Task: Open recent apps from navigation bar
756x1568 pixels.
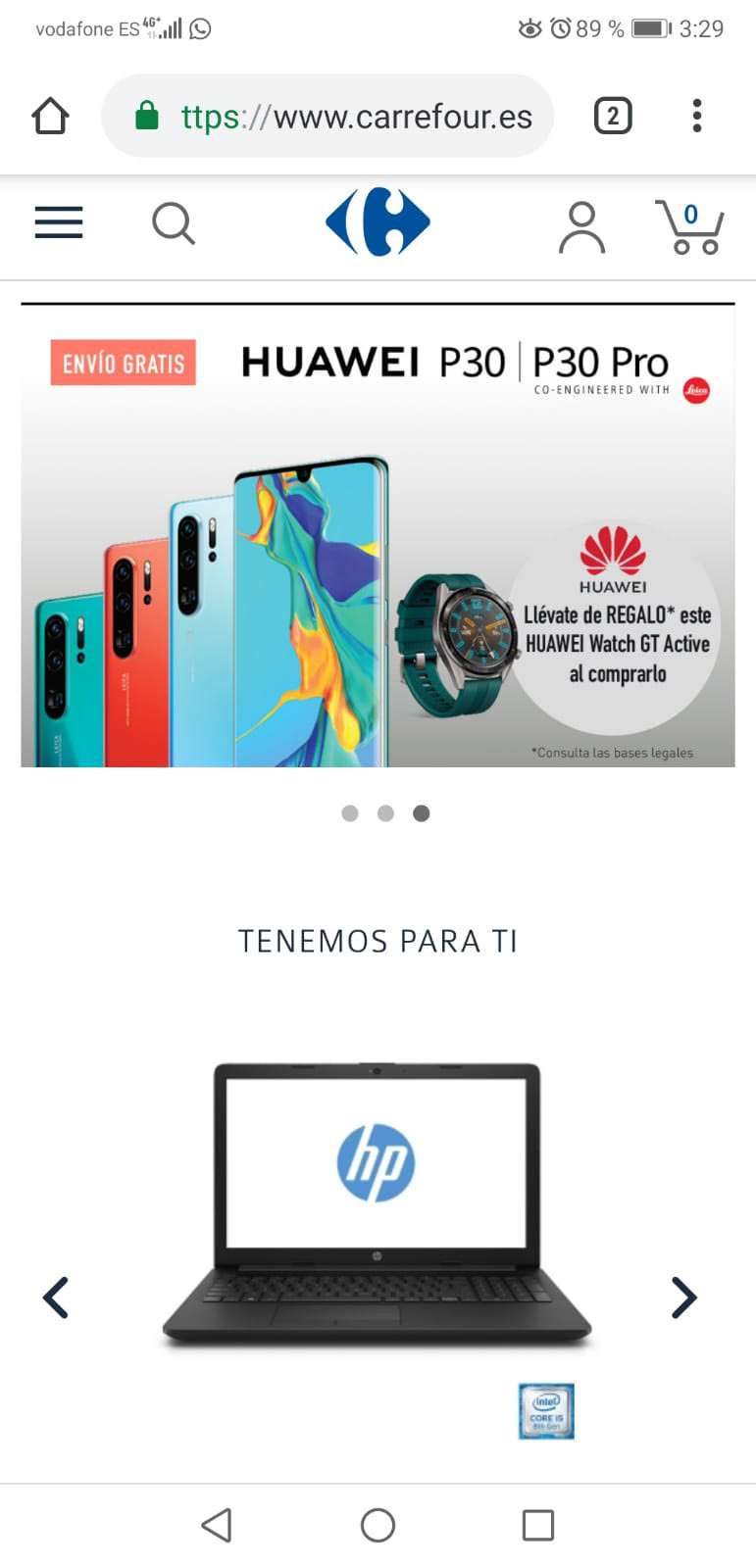Action: pyautogui.click(x=537, y=1525)
